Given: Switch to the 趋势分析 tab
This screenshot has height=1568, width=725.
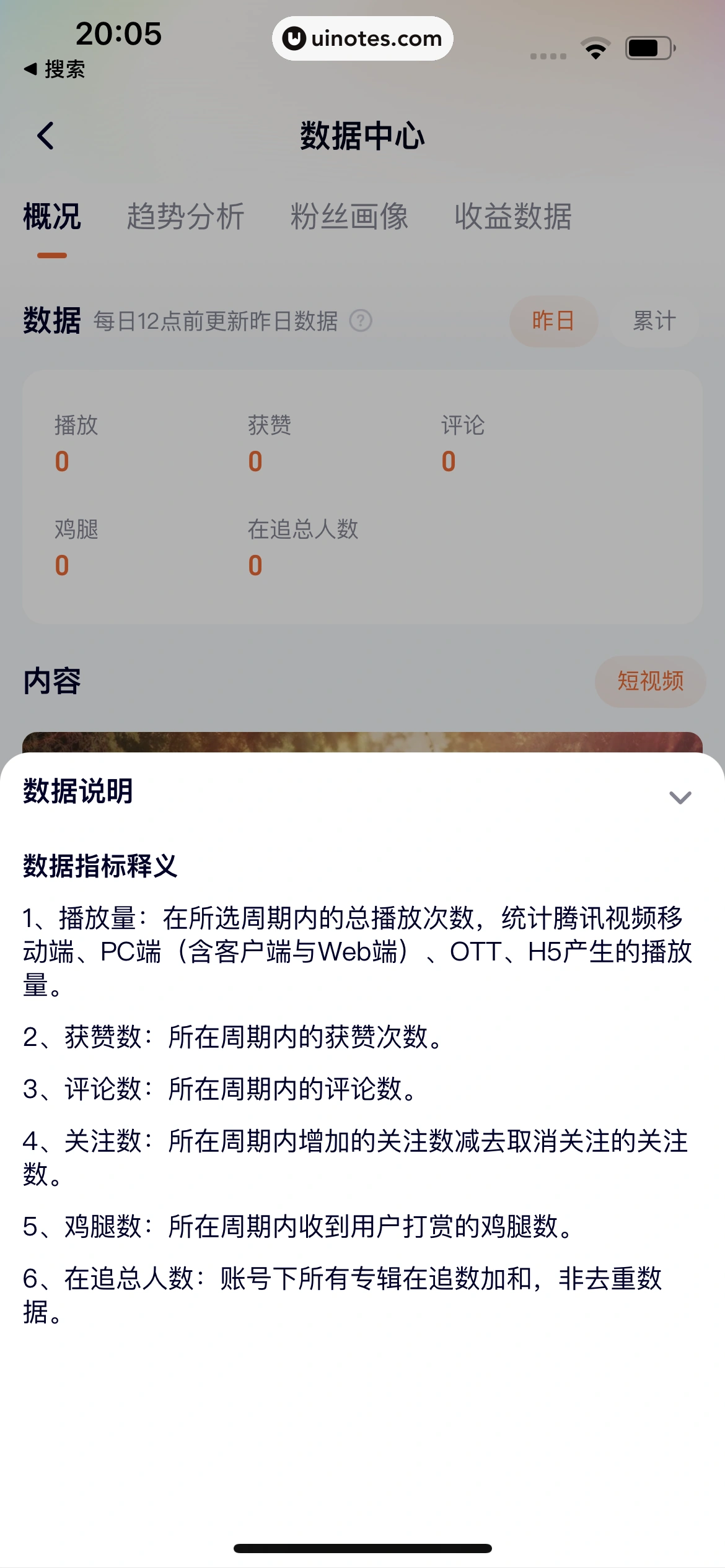Looking at the screenshot, I should 185,217.
